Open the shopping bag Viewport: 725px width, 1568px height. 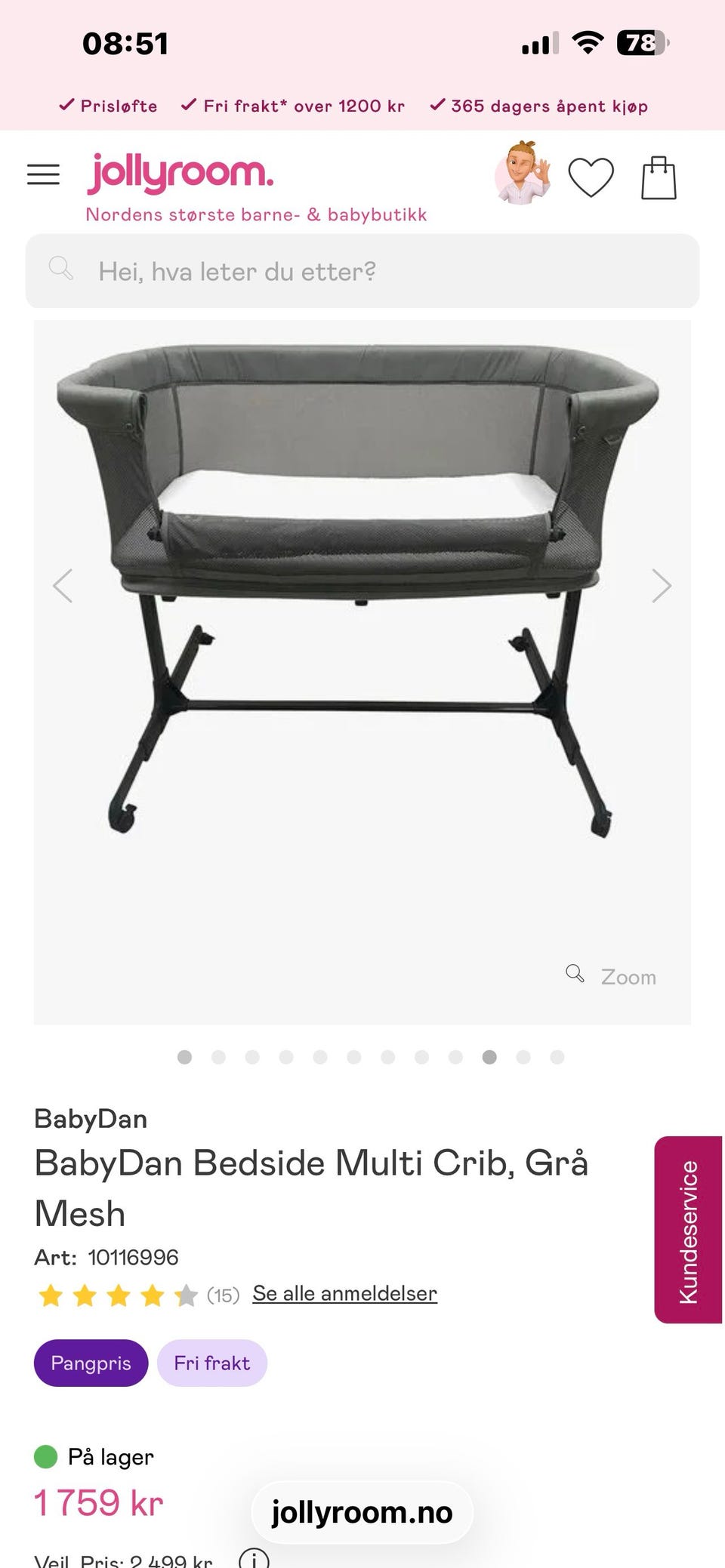[x=659, y=178]
